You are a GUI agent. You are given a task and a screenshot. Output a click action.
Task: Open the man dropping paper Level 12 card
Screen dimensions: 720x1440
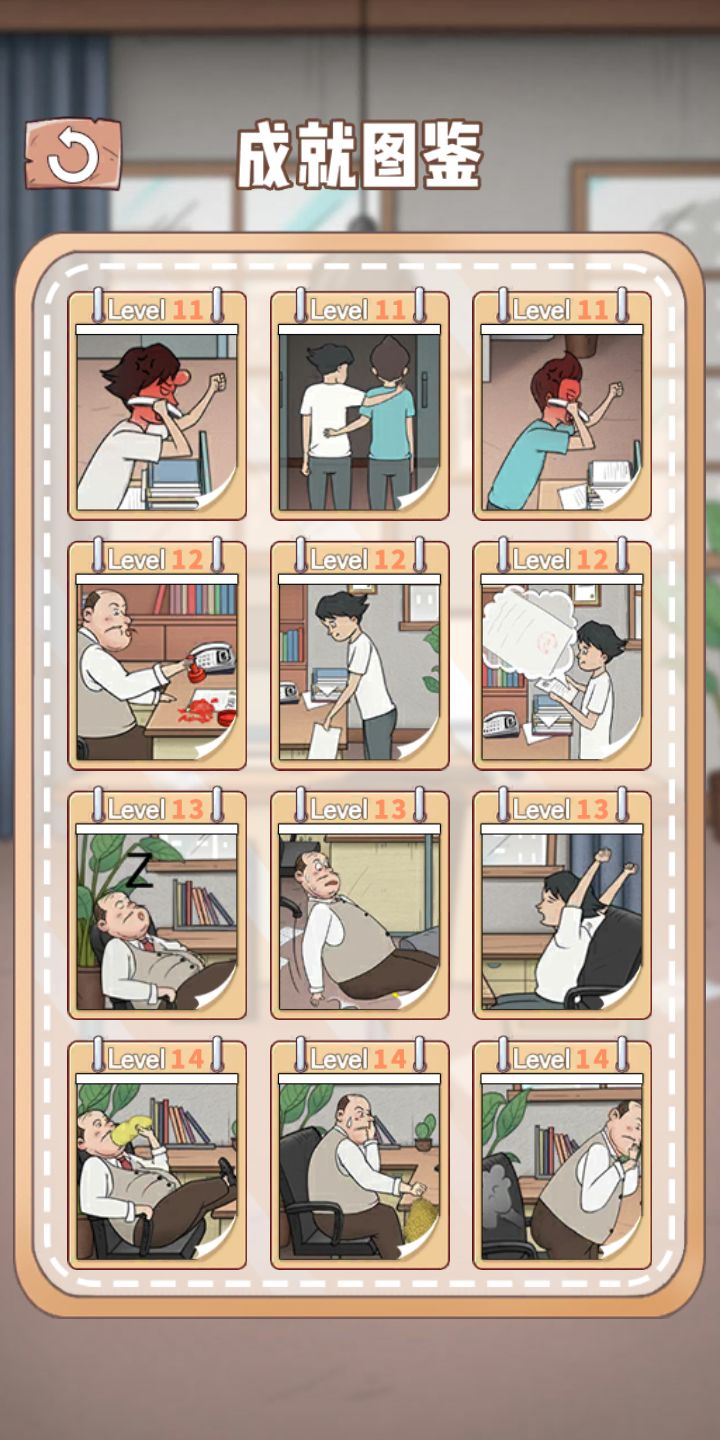tap(360, 660)
